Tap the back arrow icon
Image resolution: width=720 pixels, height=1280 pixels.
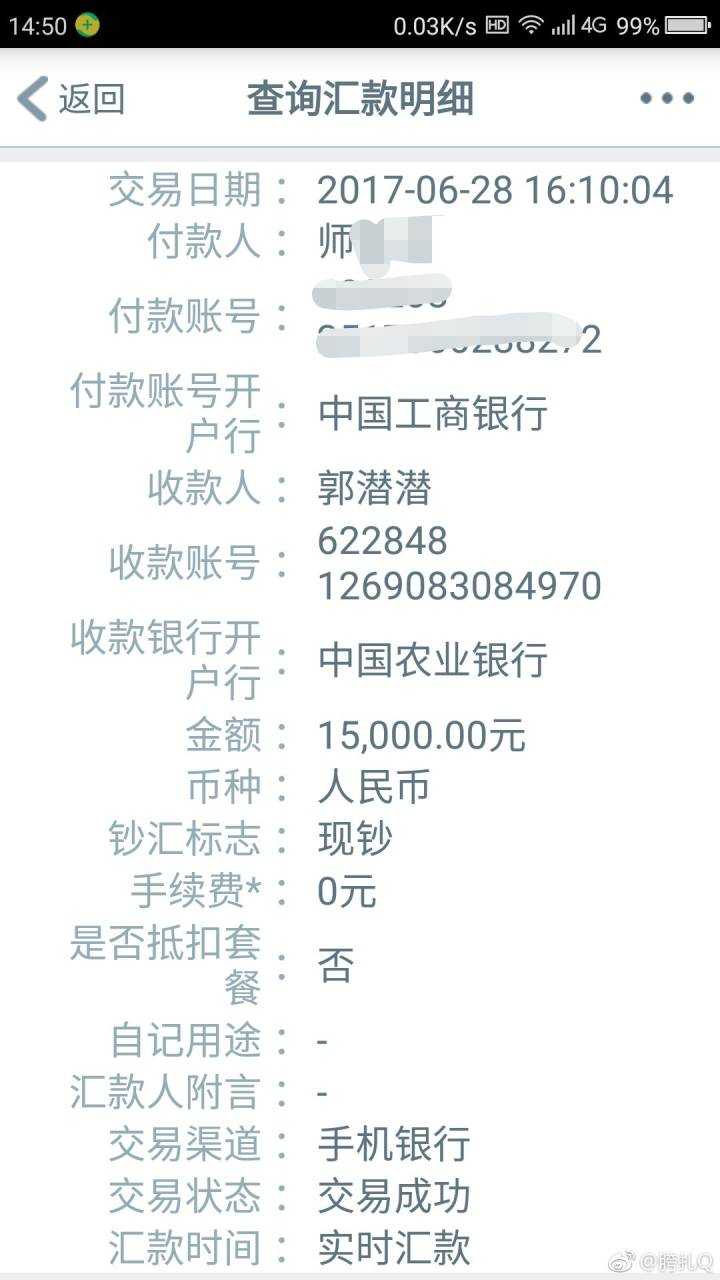(x=28, y=99)
